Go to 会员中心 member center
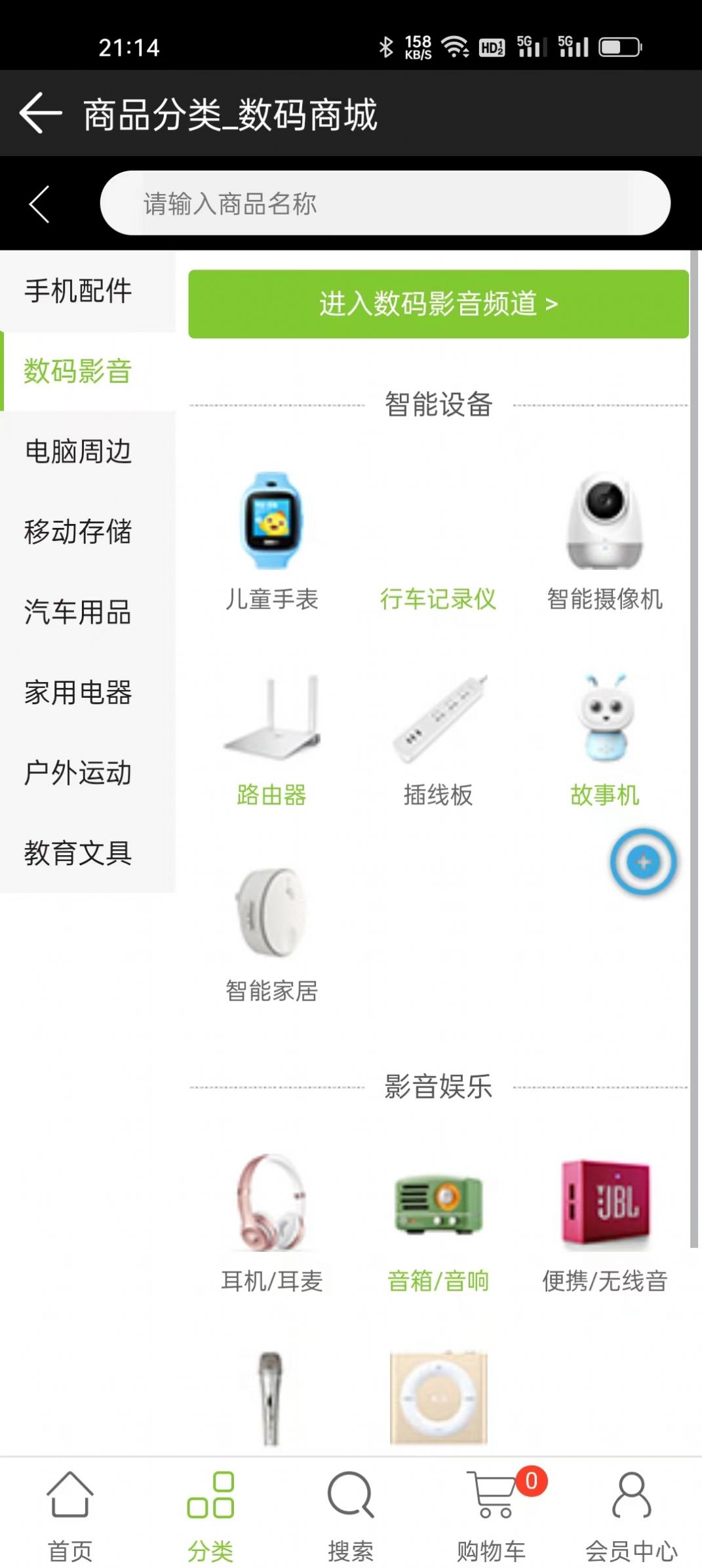 (x=631, y=1515)
